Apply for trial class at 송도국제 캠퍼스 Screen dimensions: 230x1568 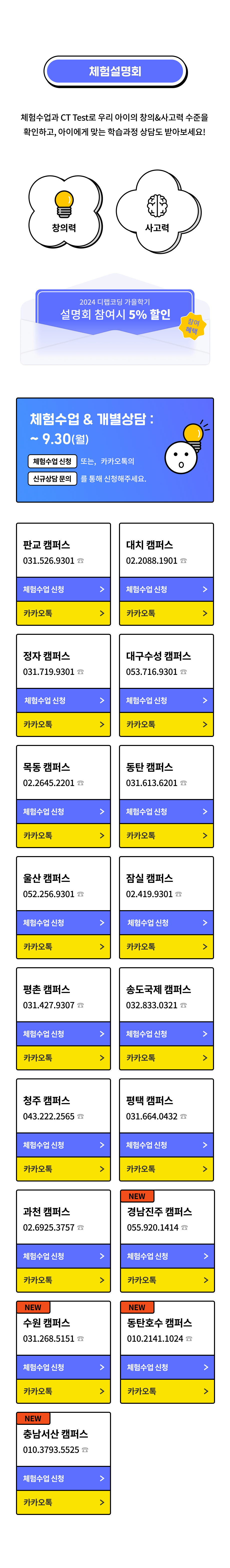coord(166,1034)
